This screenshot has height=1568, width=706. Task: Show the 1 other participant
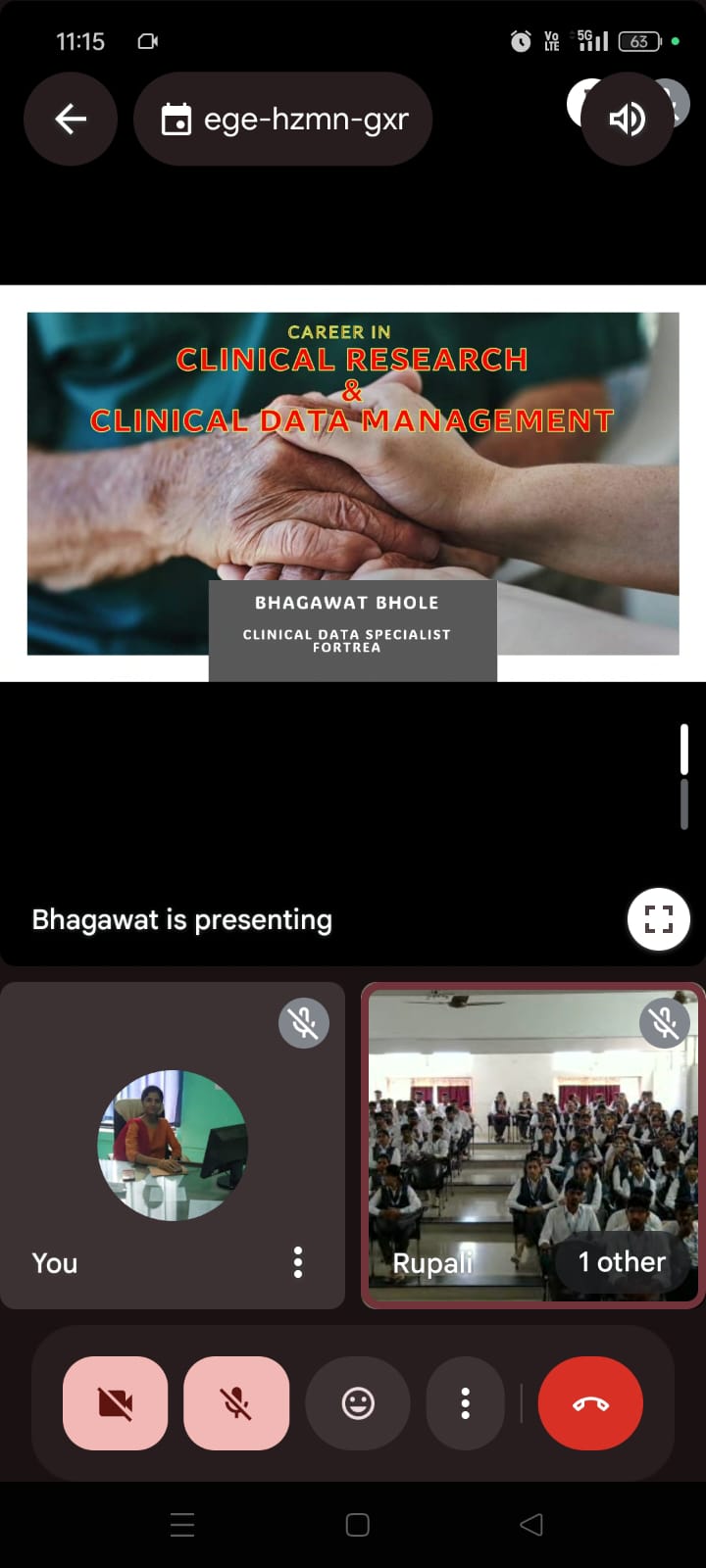tap(621, 1262)
